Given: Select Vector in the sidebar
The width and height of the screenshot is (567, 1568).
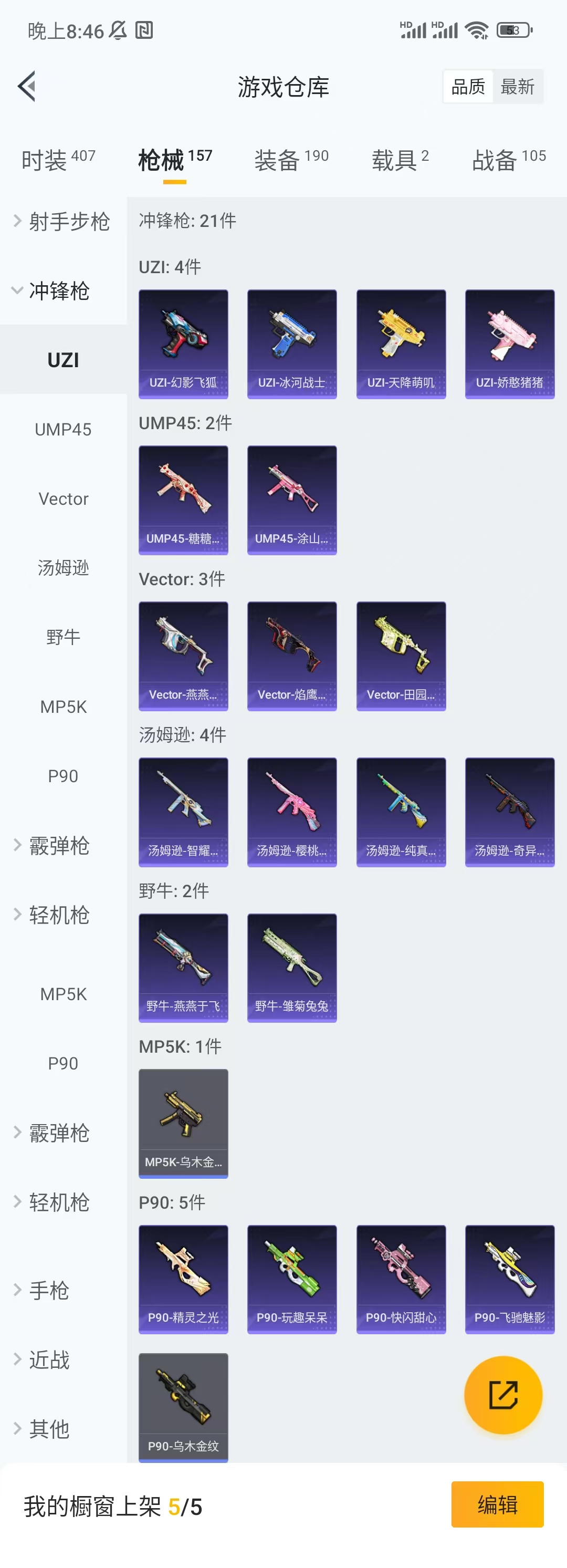Looking at the screenshot, I should coord(64,499).
